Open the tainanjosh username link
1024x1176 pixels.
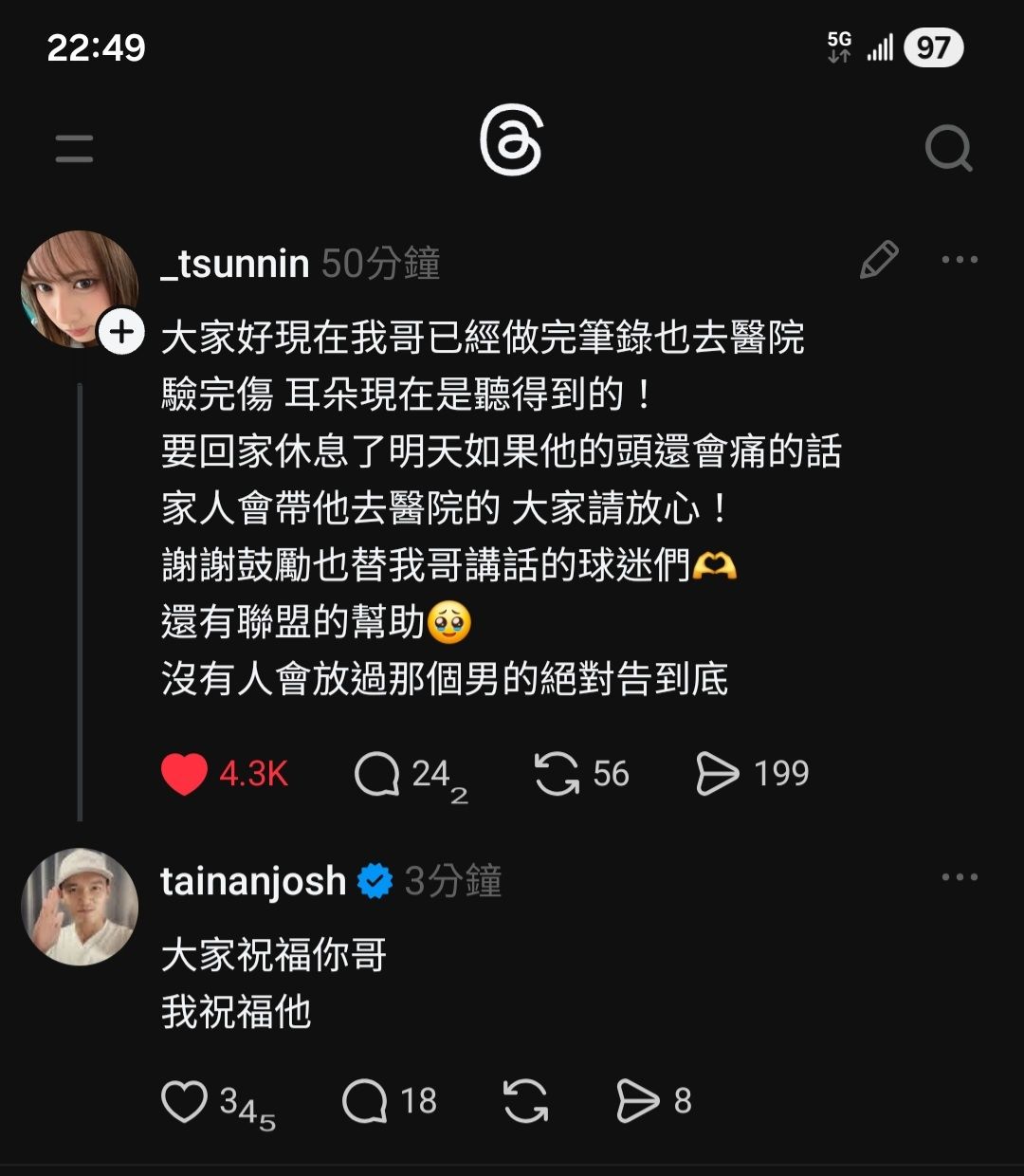pos(253,881)
